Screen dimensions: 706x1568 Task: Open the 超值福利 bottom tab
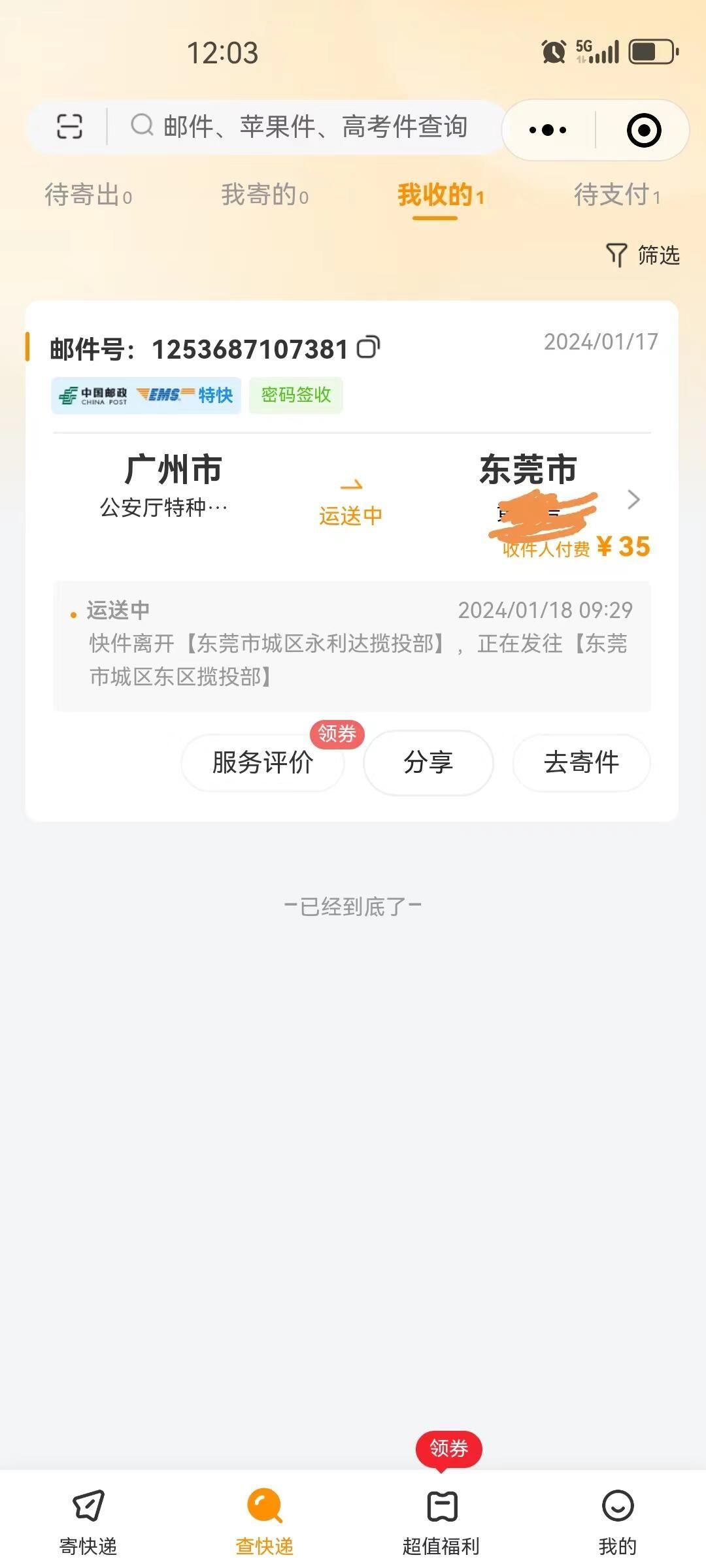coord(441,1521)
